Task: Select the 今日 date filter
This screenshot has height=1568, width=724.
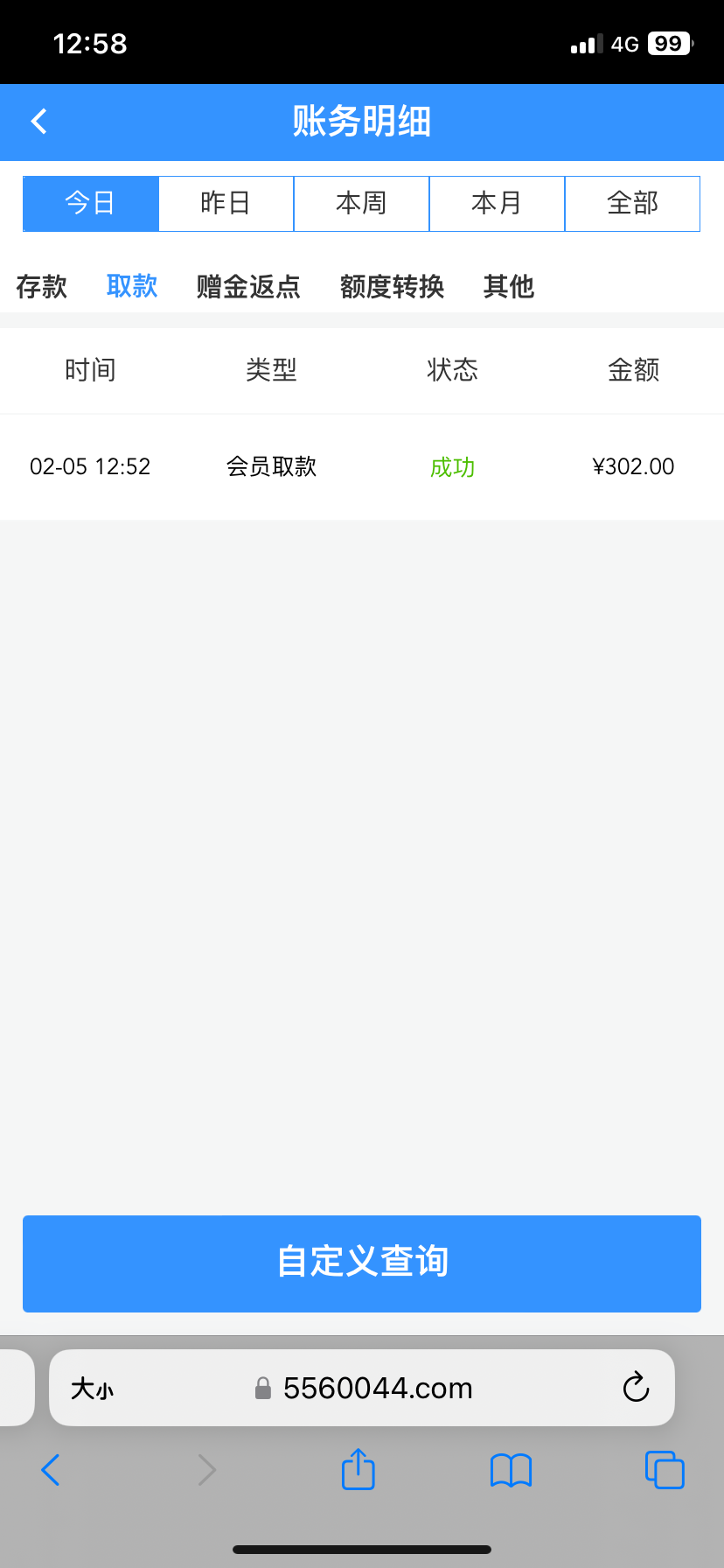Action: coord(91,204)
